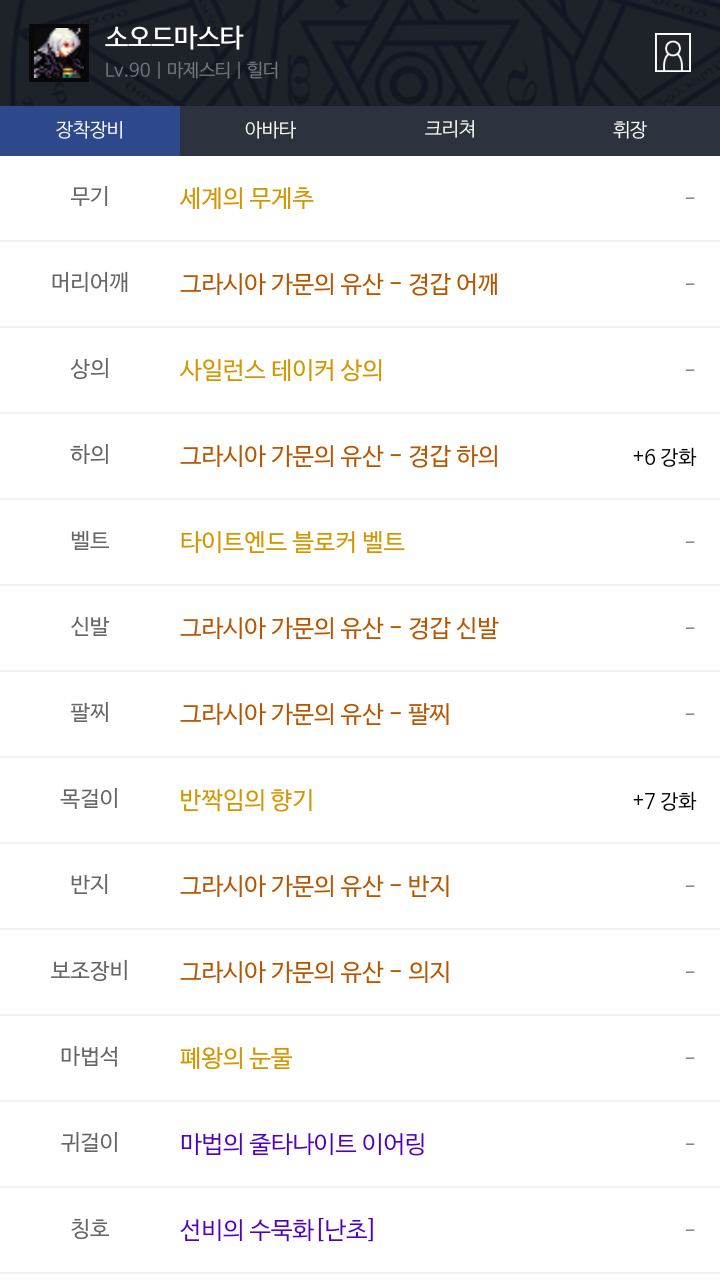Open 그라시아 가문의 유산 - 경갑 신발

[x=339, y=628]
